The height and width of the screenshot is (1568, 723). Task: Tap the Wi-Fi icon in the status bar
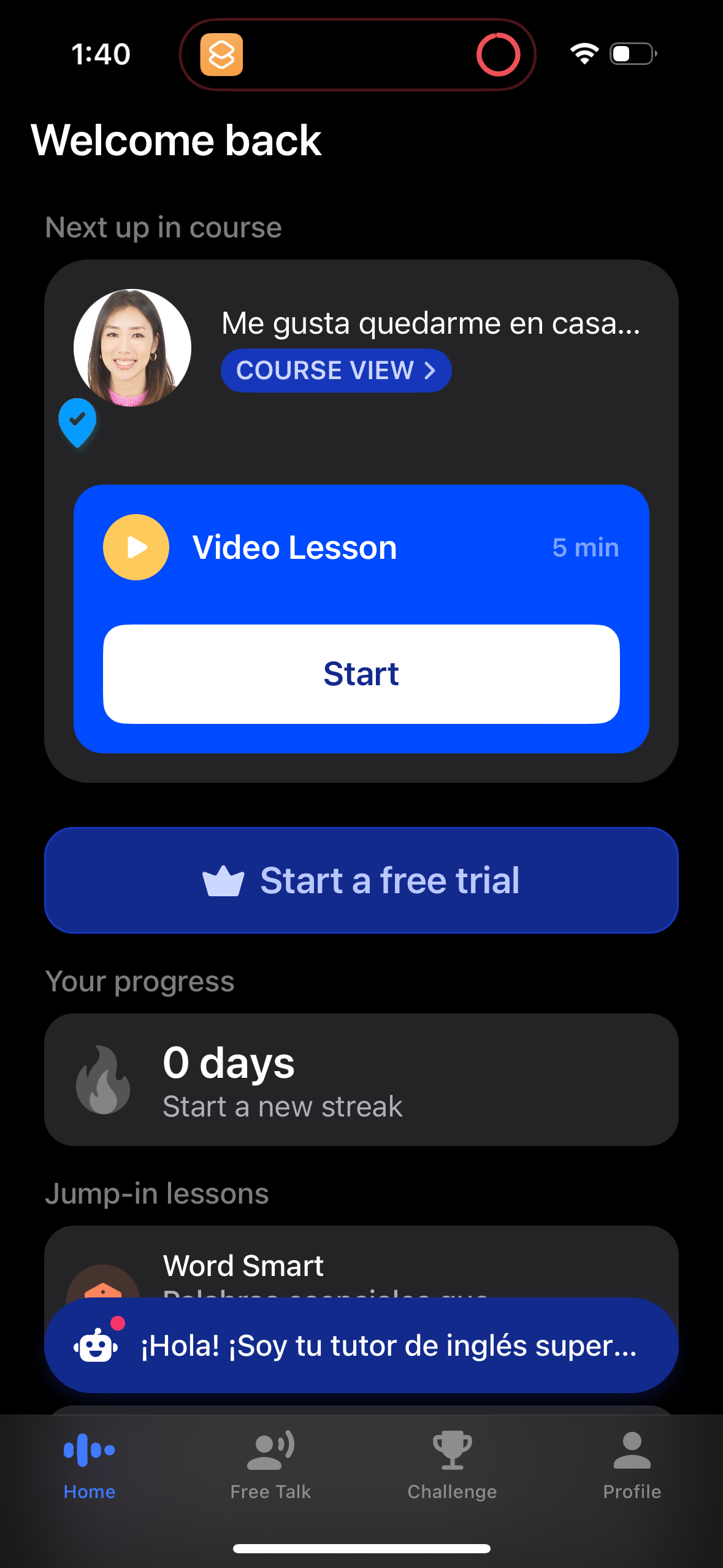click(583, 54)
